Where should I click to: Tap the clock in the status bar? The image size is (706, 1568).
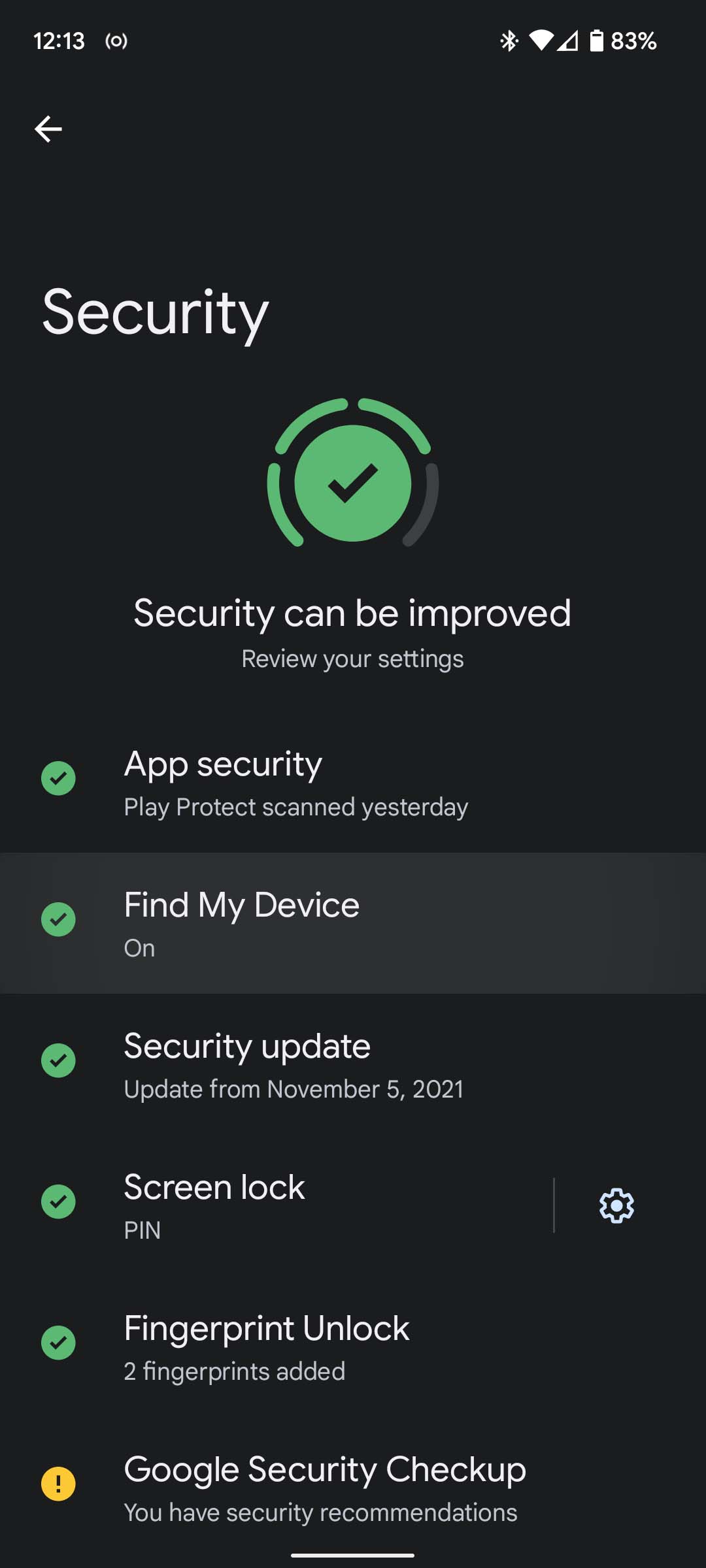pos(60,41)
